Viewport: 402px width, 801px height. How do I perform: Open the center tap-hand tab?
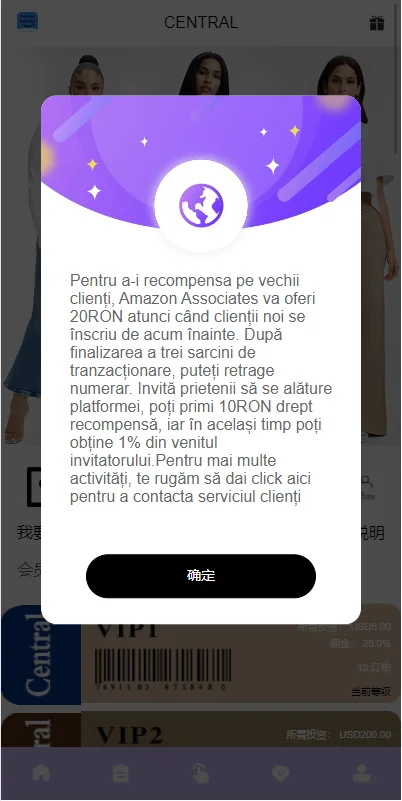coord(200,773)
